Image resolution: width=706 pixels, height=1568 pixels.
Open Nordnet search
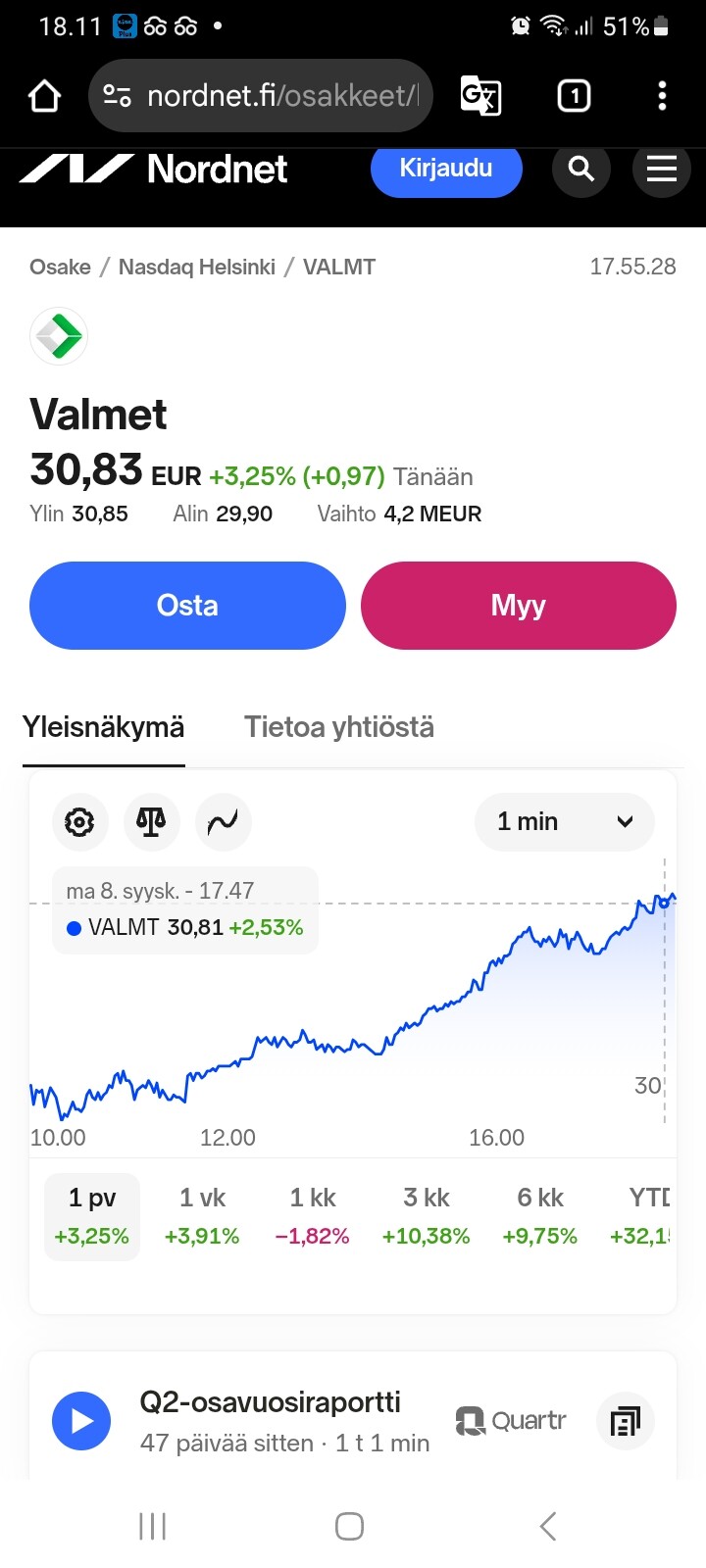coord(581,170)
